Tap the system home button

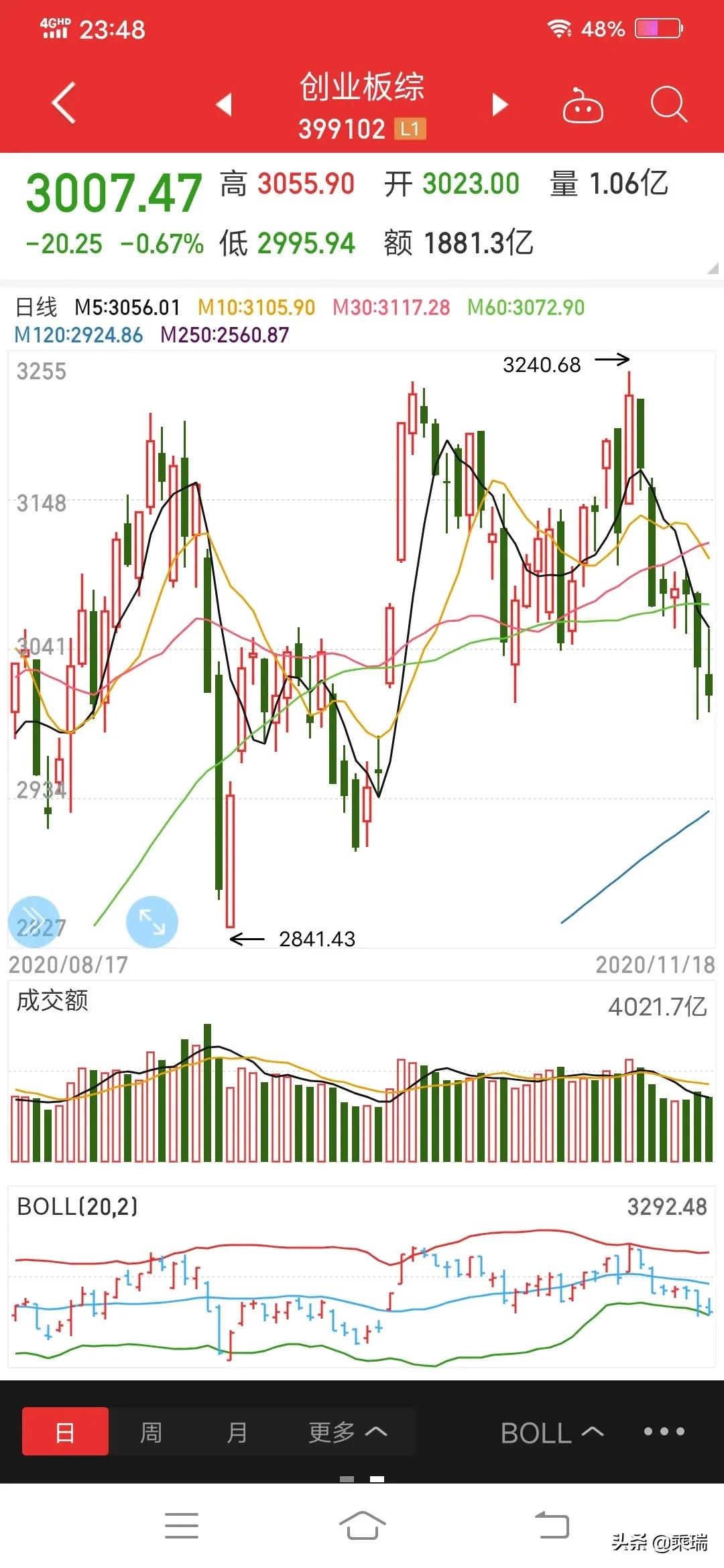(x=362, y=1526)
